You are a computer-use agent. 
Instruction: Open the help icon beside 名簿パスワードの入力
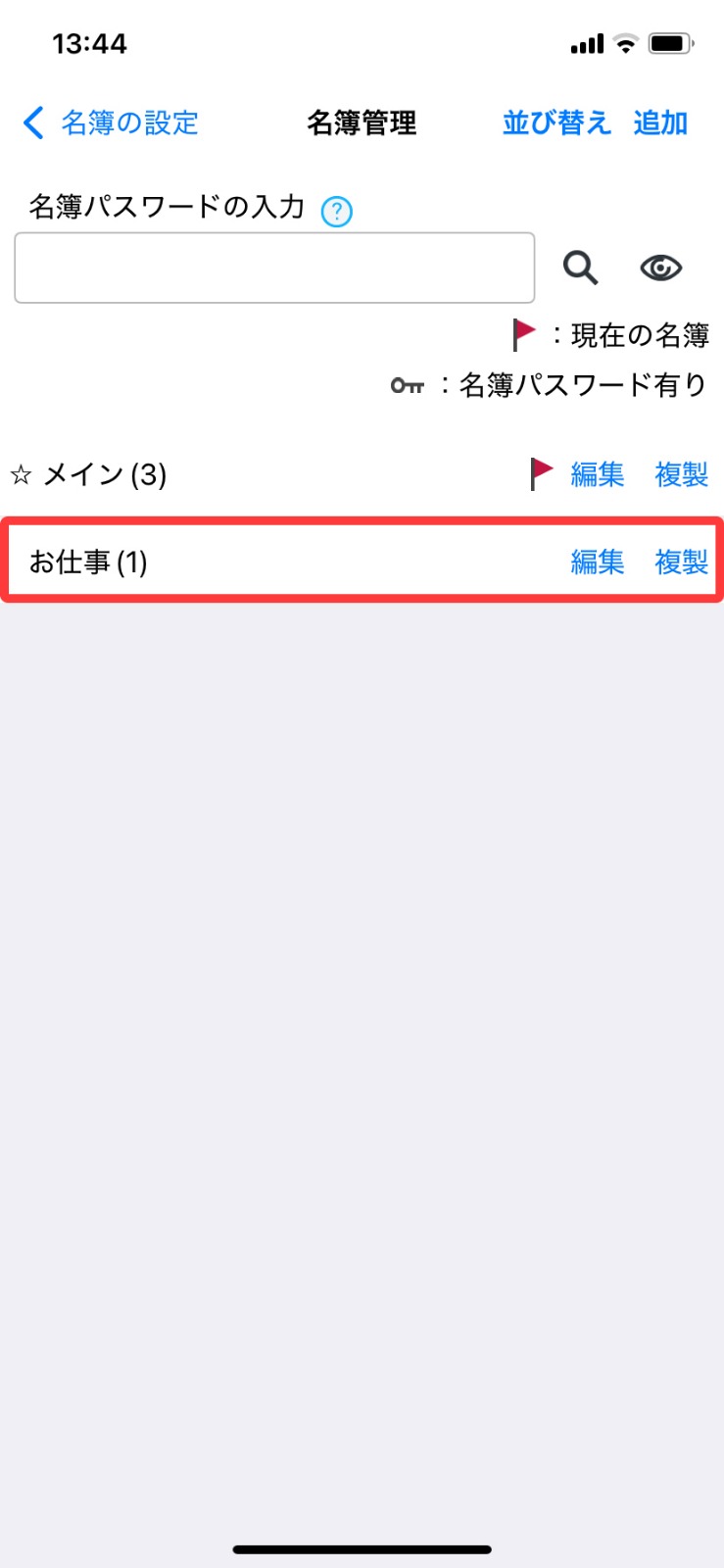(337, 211)
